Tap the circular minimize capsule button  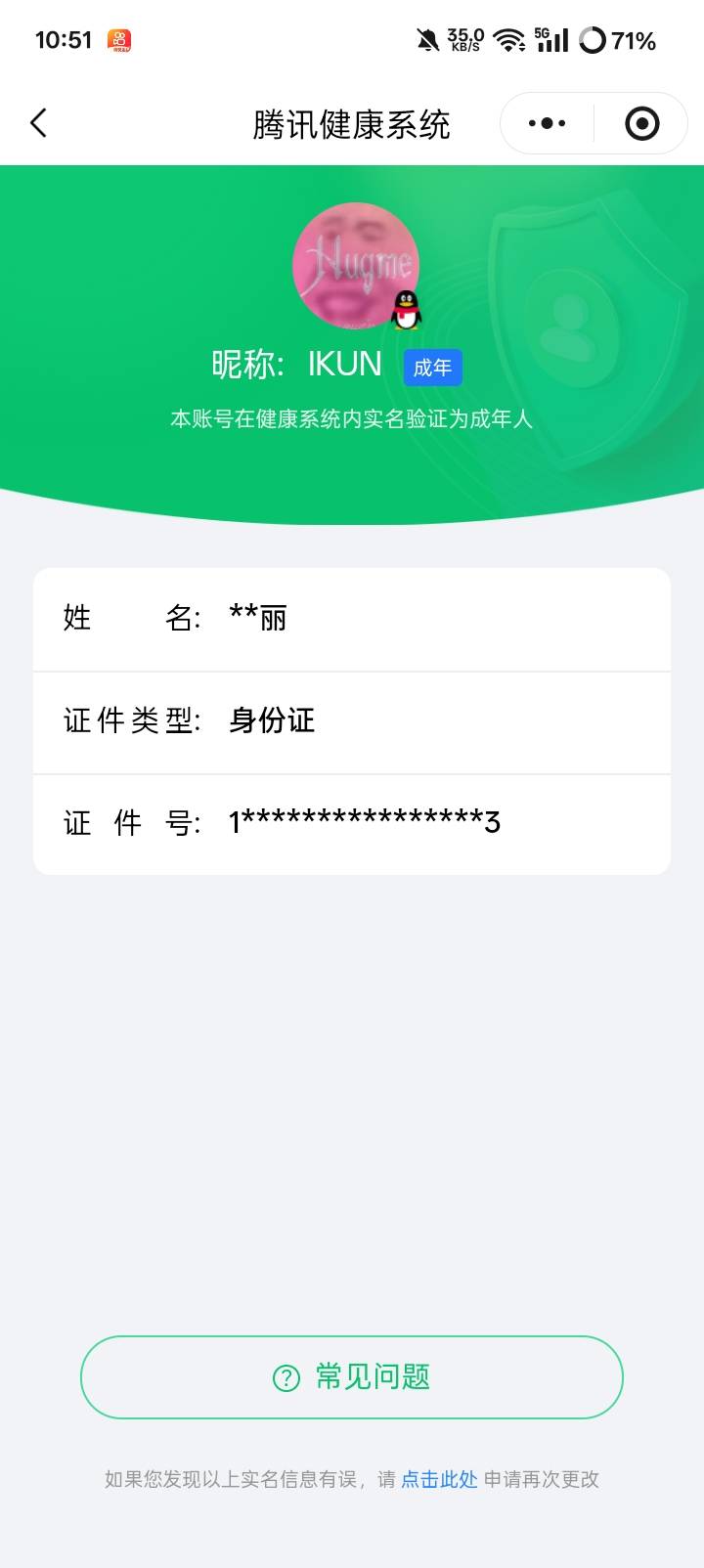pos(641,123)
